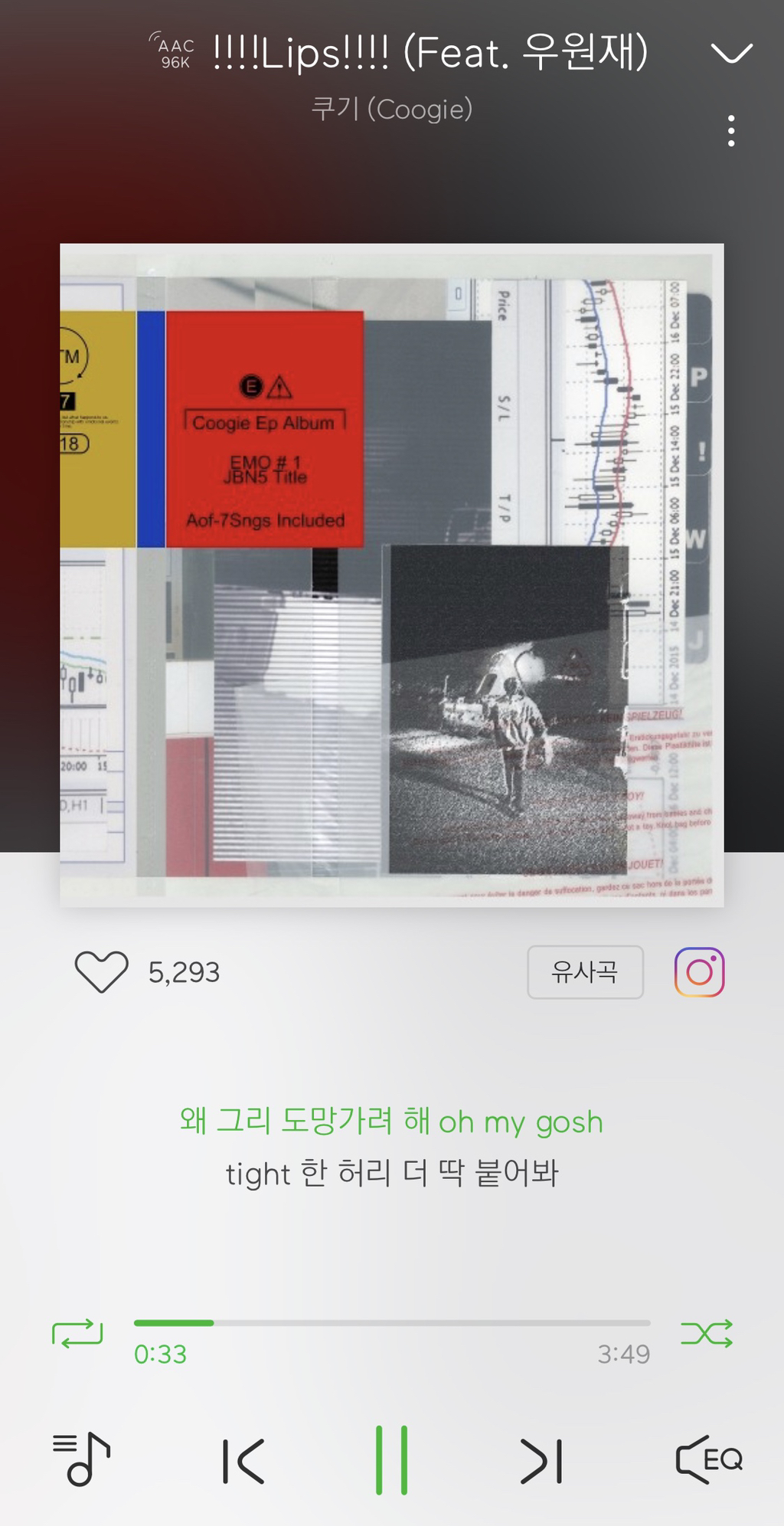Open full lyrics from the lyric lines
This screenshot has width=784, height=1526.
coord(391,1147)
